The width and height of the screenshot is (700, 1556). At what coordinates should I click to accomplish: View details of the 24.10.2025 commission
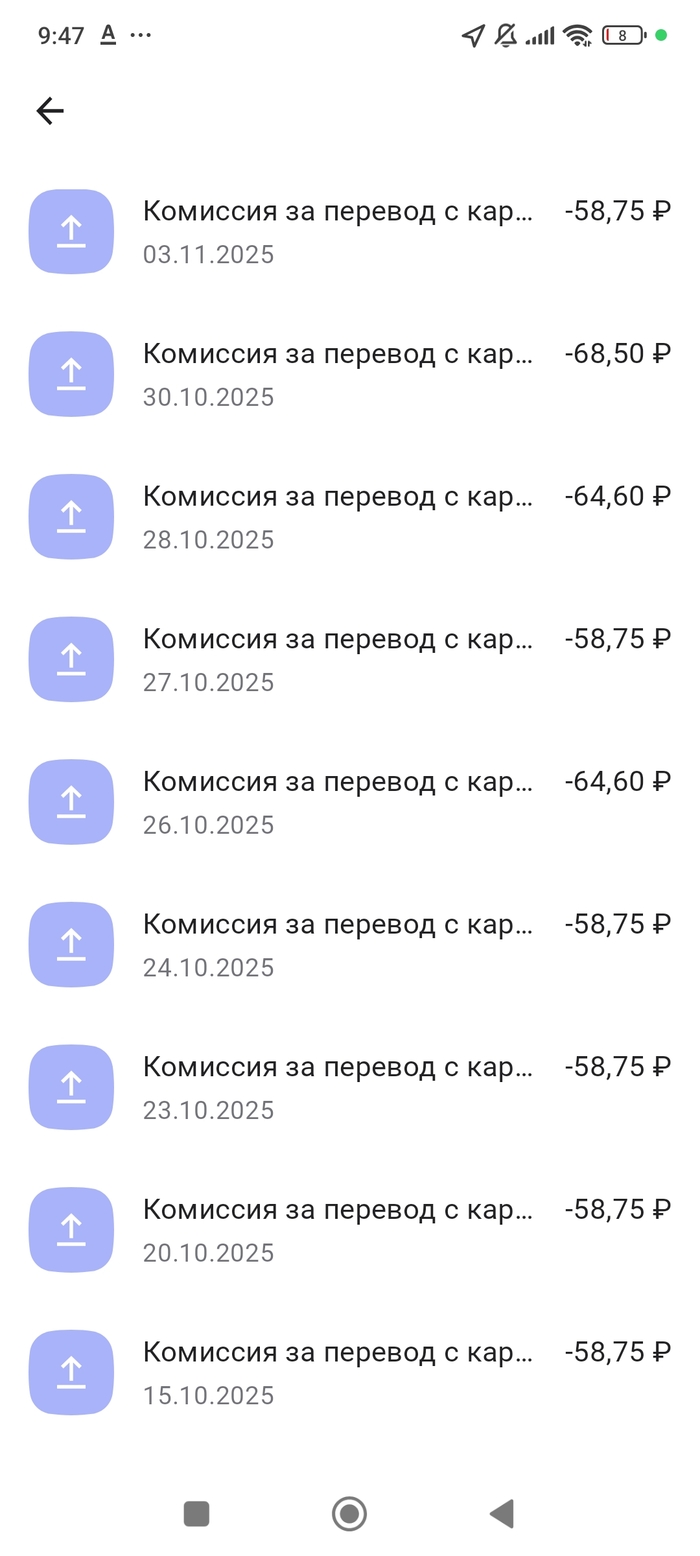click(x=350, y=944)
